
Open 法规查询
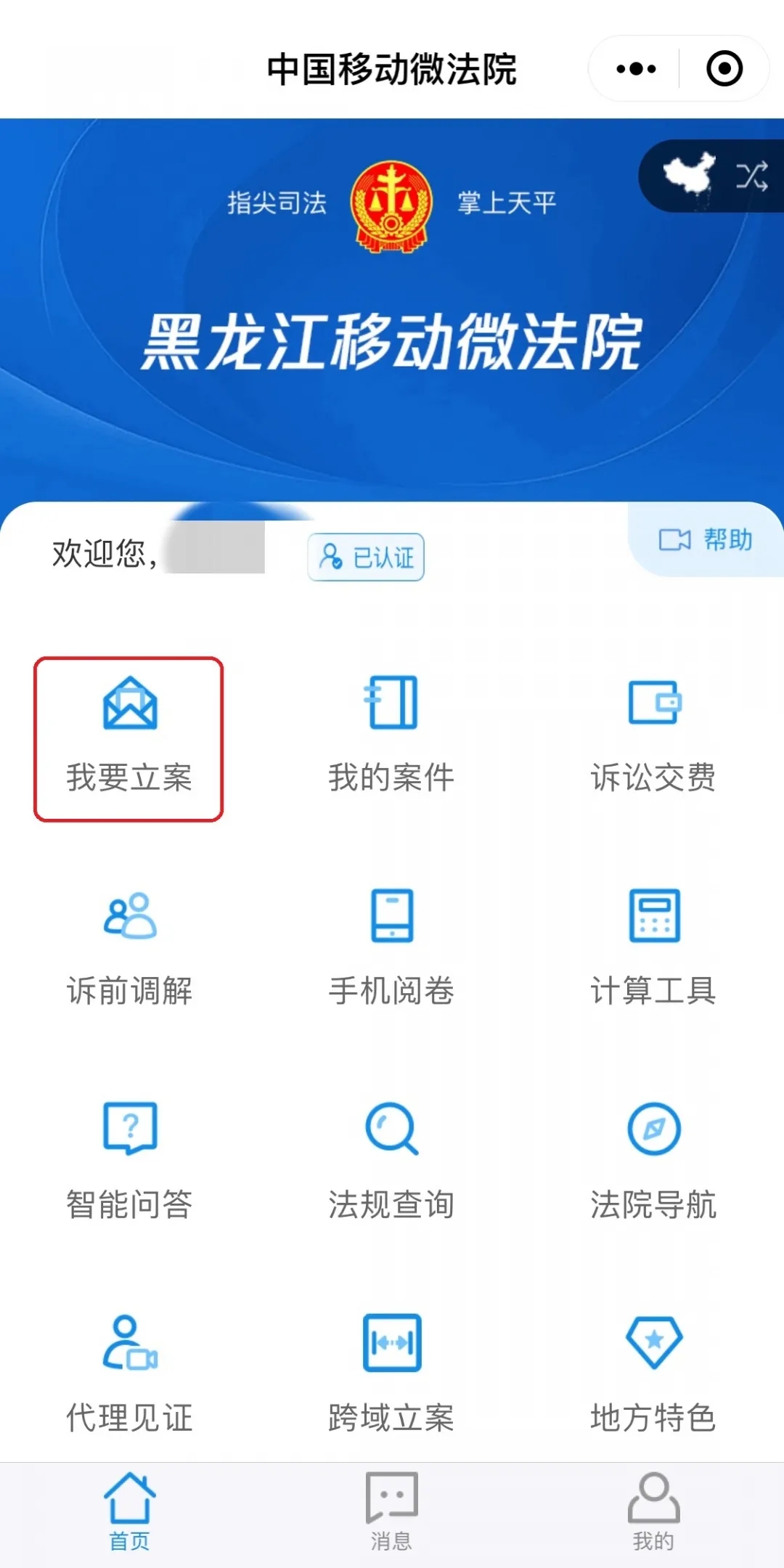tap(391, 1161)
